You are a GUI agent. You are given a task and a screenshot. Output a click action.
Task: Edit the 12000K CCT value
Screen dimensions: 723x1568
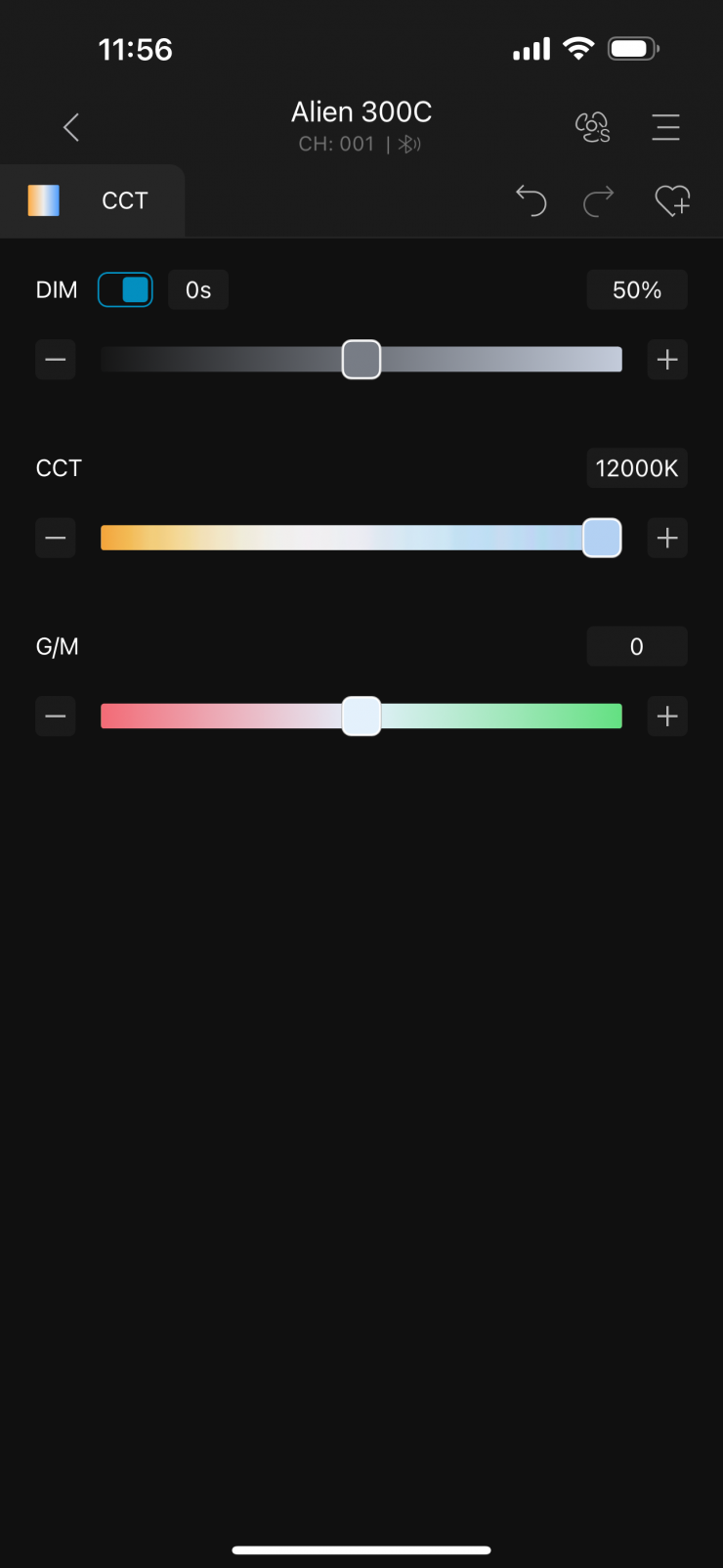(x=637, y=468)
